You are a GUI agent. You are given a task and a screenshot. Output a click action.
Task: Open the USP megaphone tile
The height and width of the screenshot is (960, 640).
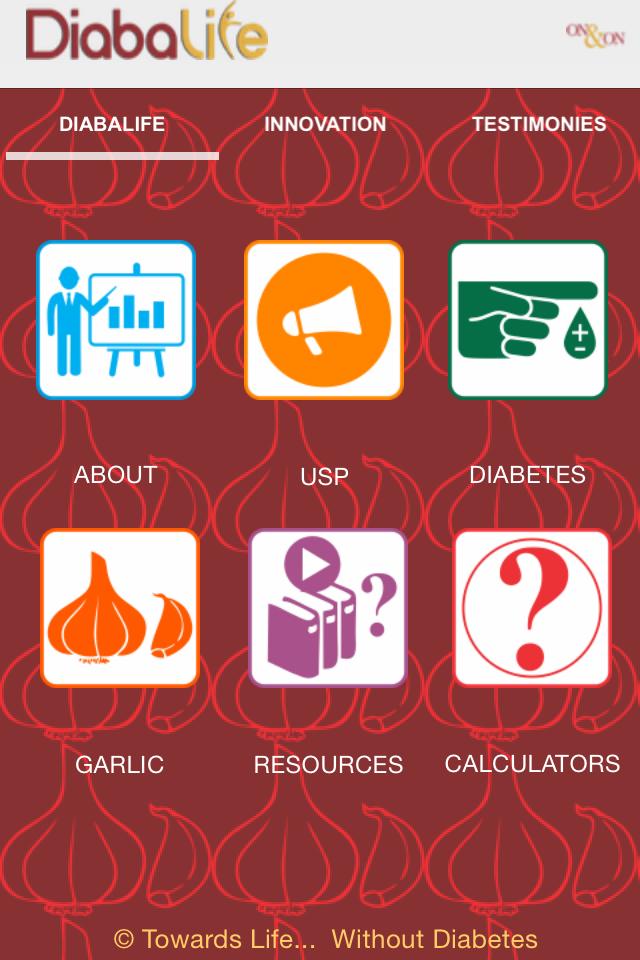(x=324, y=320)
